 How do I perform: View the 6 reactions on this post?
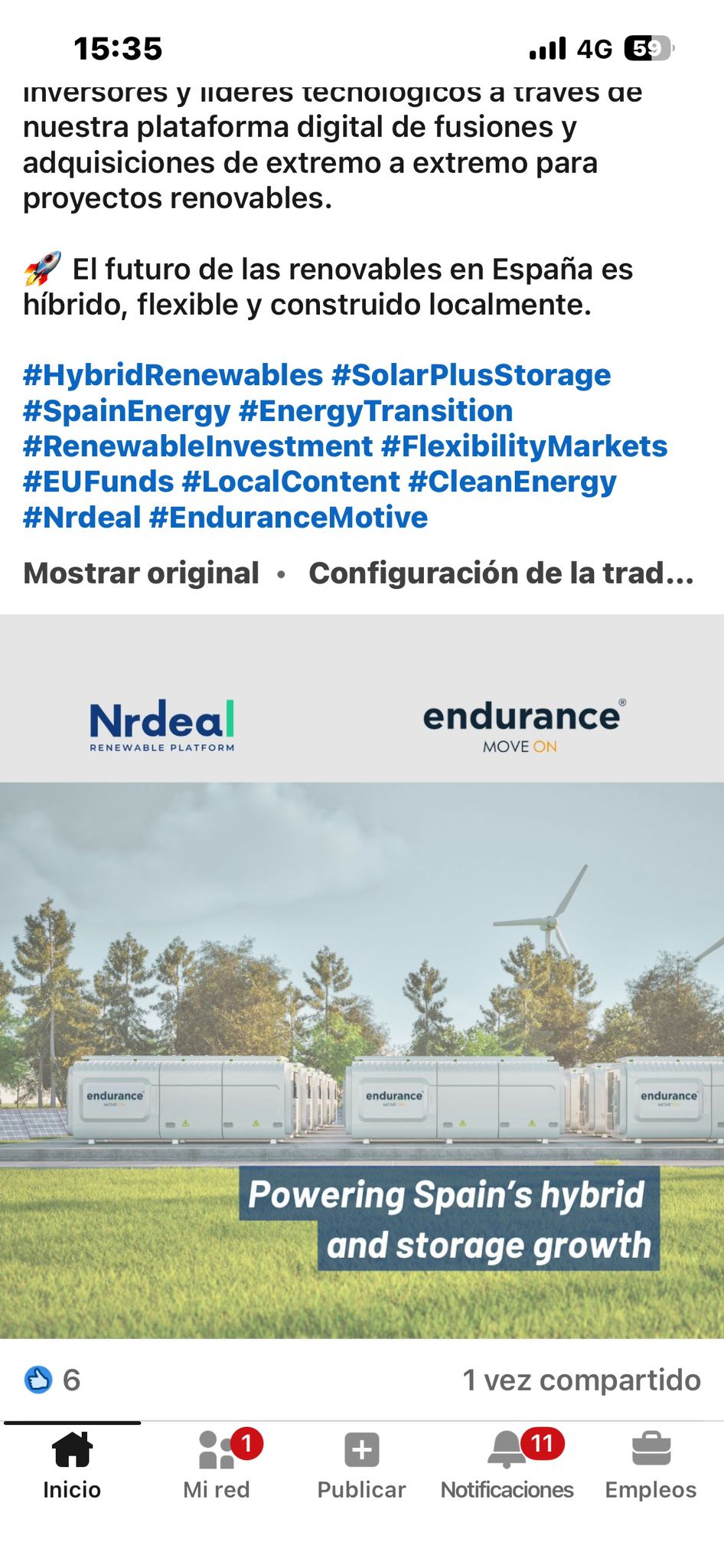pyautogui.click(x=52, y=1380)
